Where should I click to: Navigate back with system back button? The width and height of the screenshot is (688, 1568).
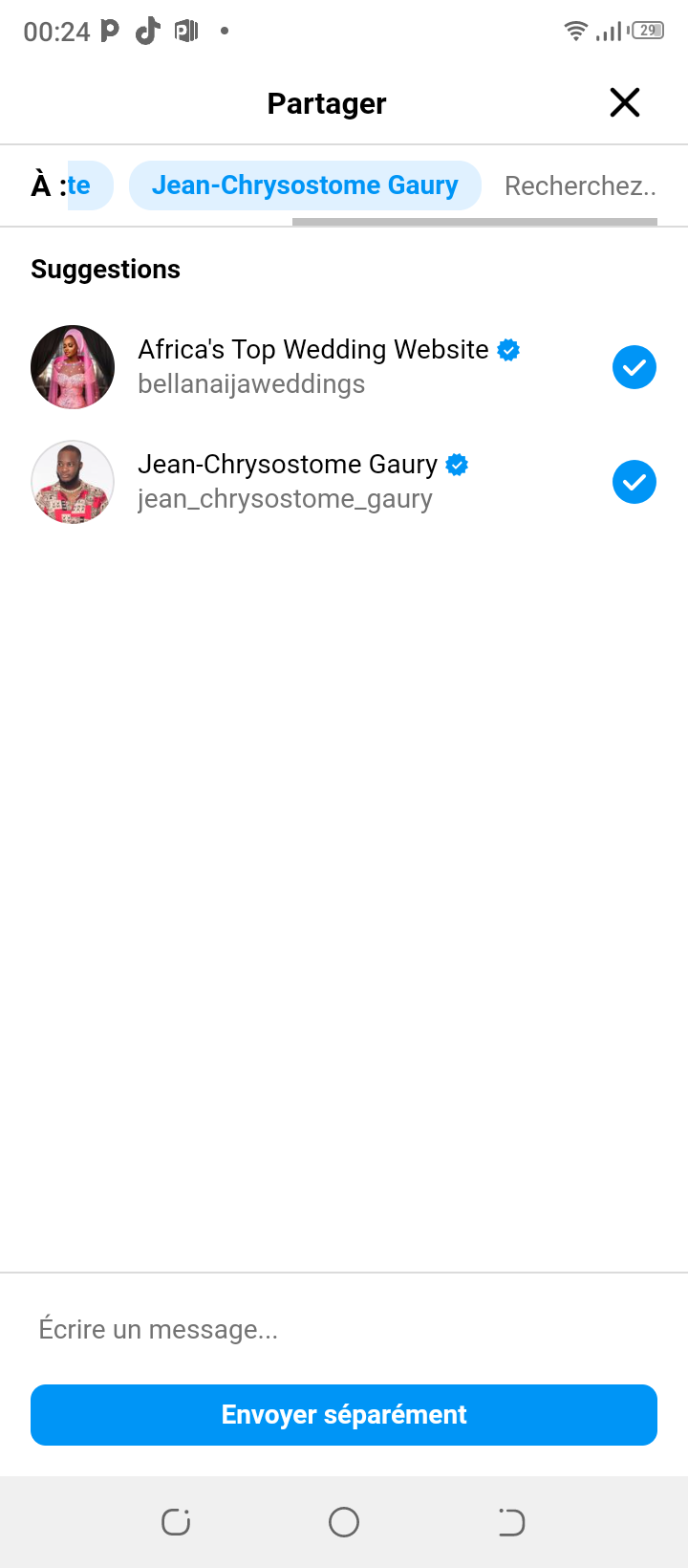pyautogui.click(x=511, y=1522)
